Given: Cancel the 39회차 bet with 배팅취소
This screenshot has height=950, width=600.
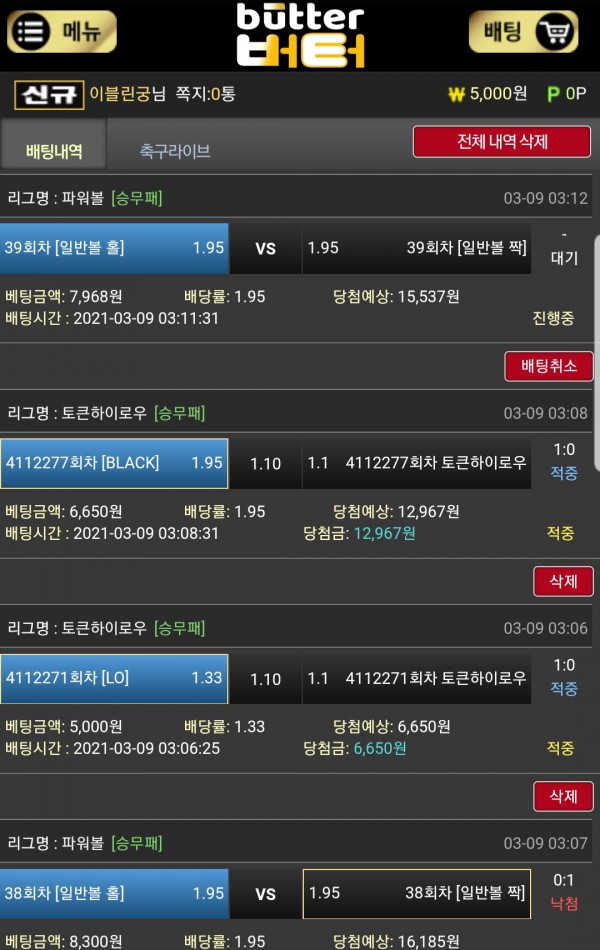Looking at the screenshot, I should 548,366.
